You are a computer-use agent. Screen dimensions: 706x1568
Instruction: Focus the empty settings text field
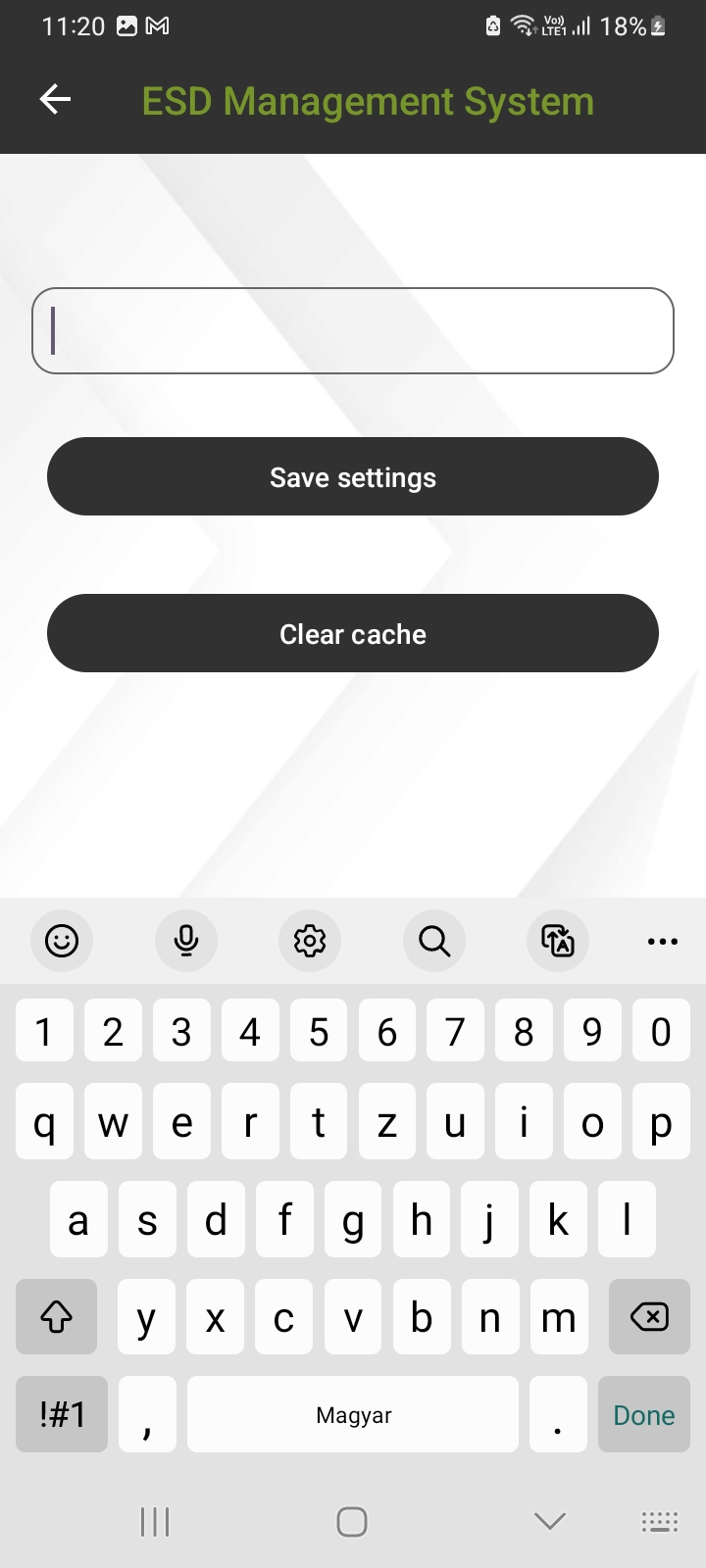353,330
